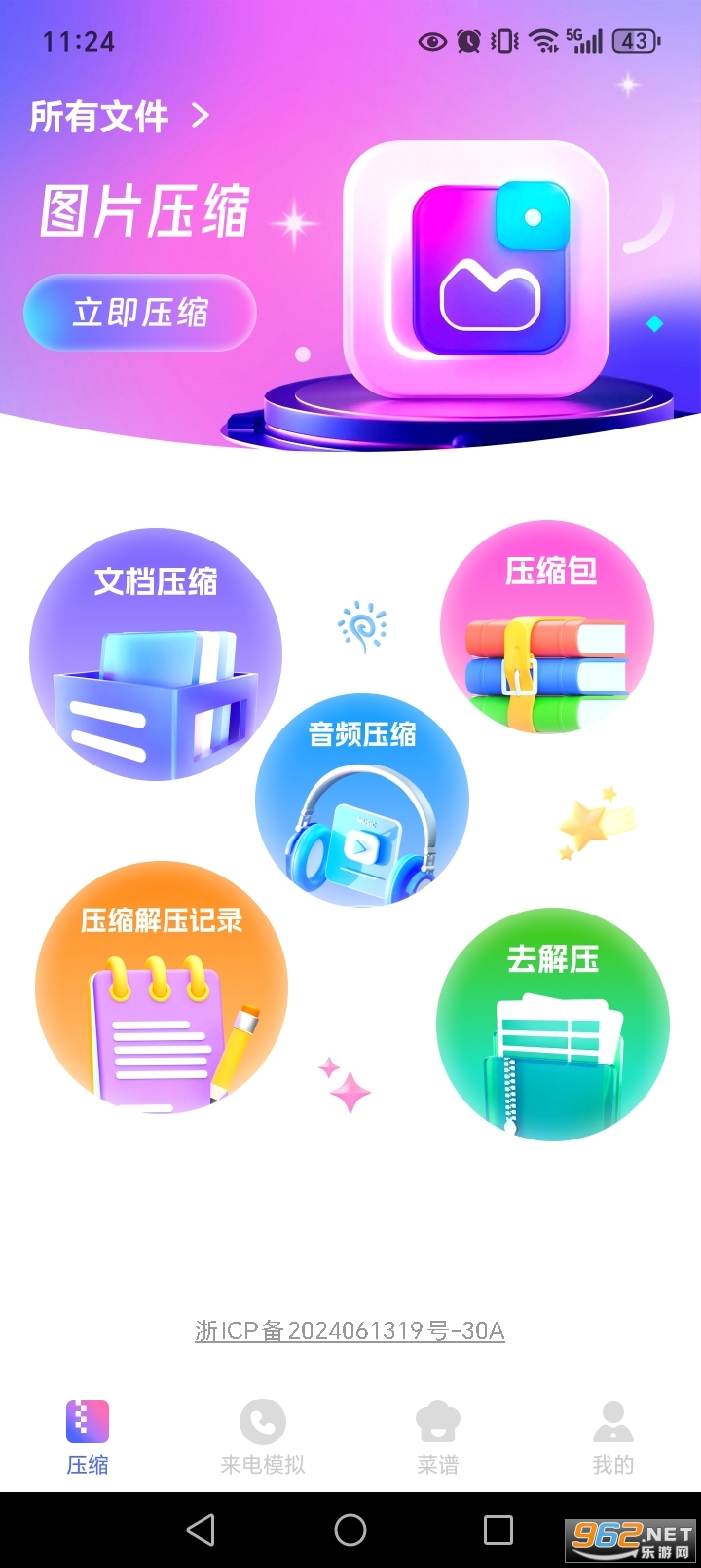Tap the Wi-Fi indicator in status bar
The height and width of the screenshot is (1568, 701).
(x=541, y=41)
